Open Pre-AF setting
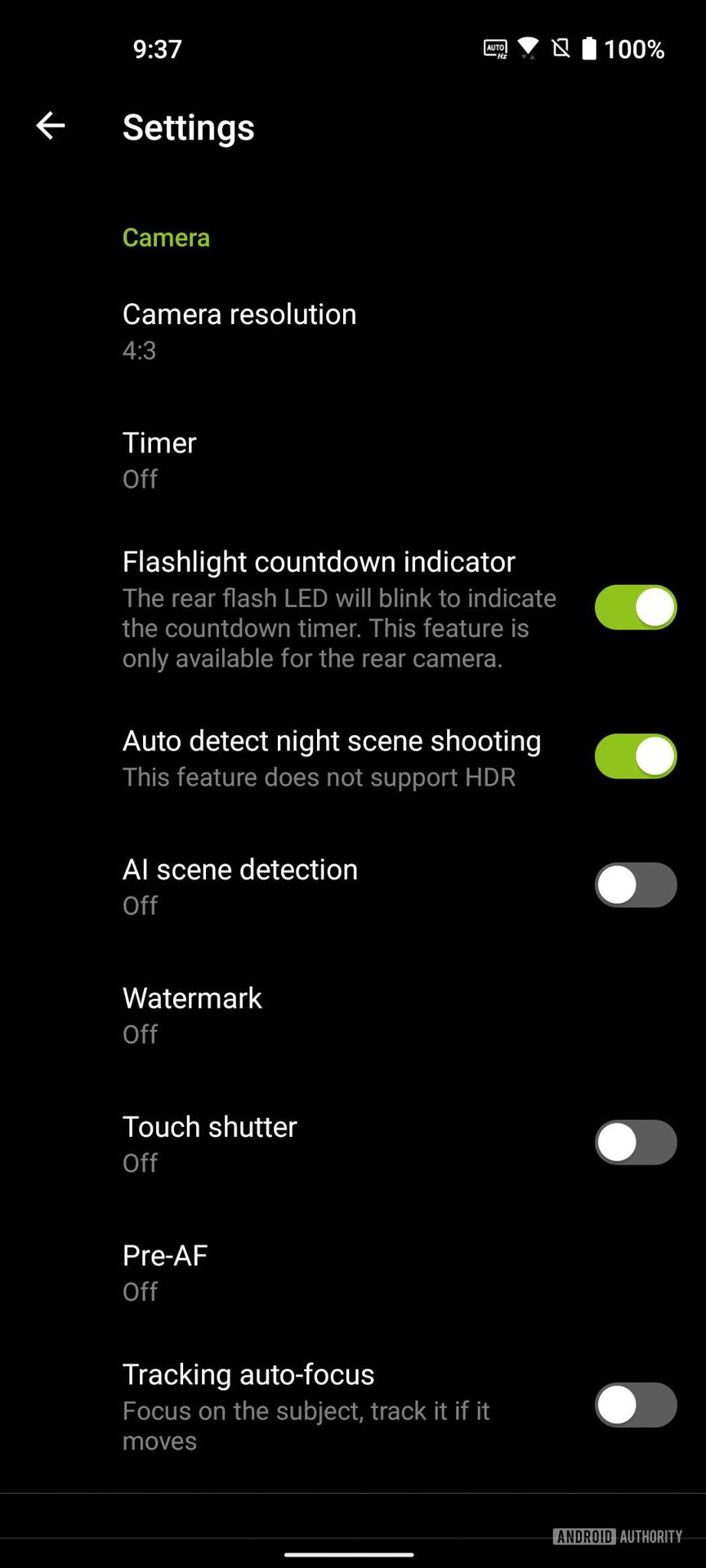This screenshot has height=1568, width=706. click(166, 1272)
